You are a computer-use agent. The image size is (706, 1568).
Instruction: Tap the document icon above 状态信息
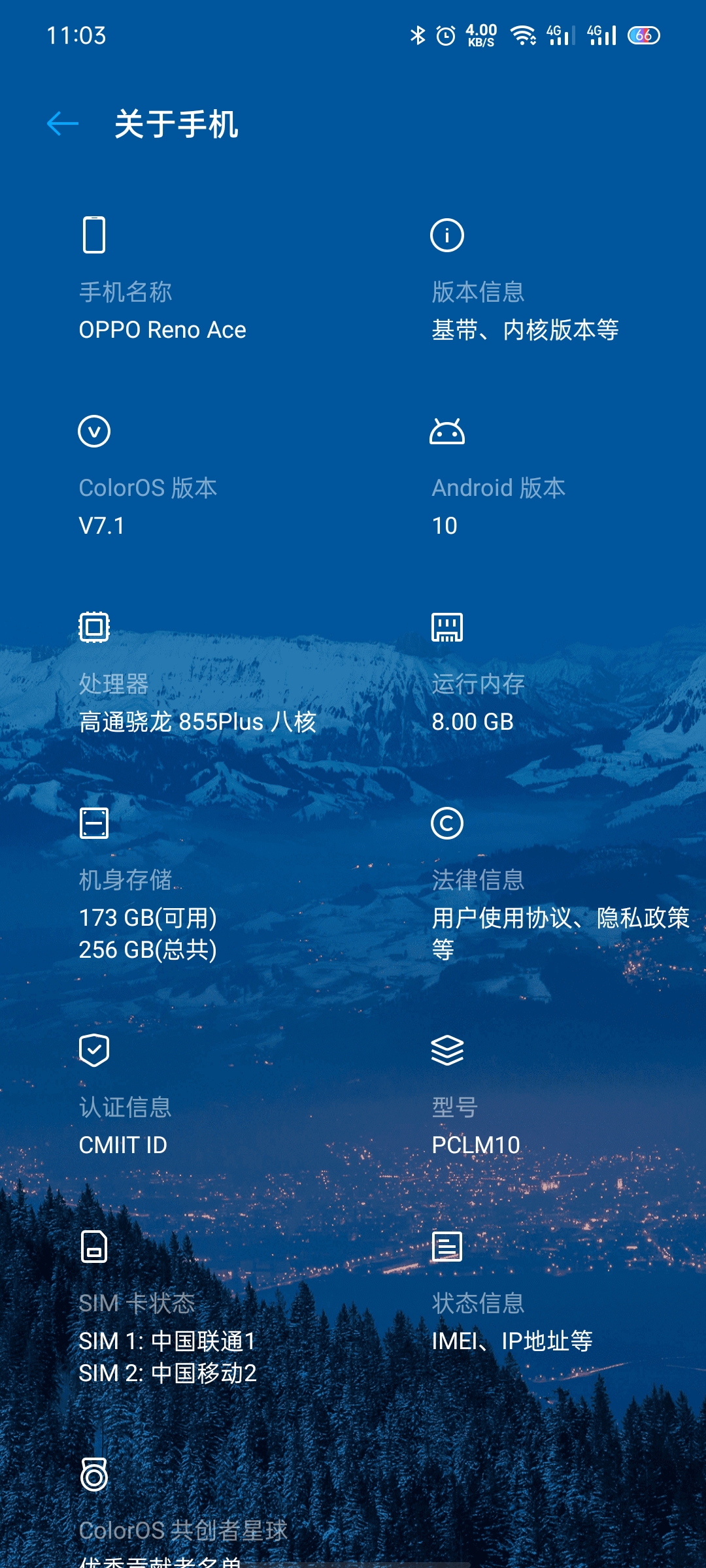[448, 1247]
